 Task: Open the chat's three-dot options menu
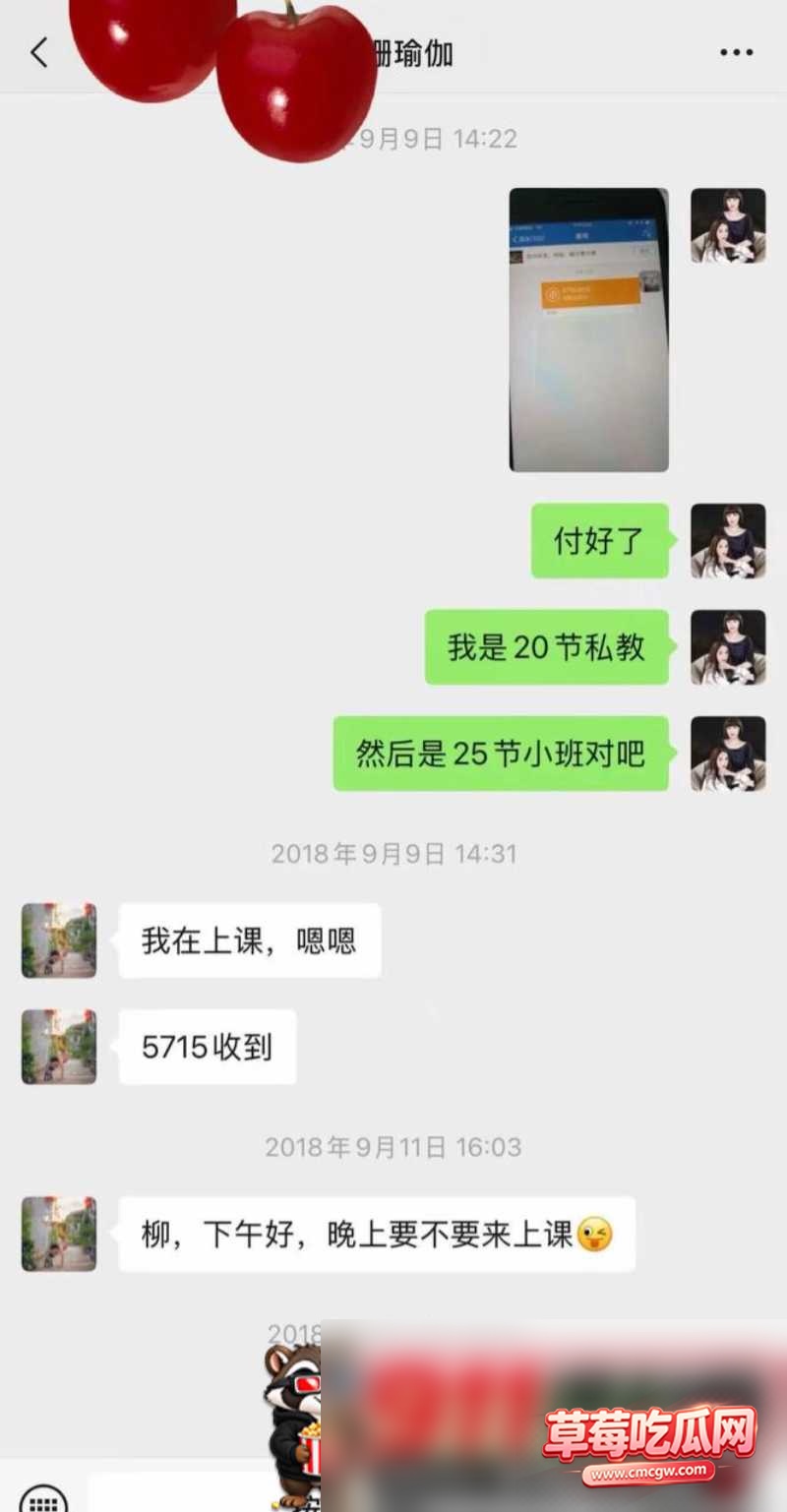736,53
